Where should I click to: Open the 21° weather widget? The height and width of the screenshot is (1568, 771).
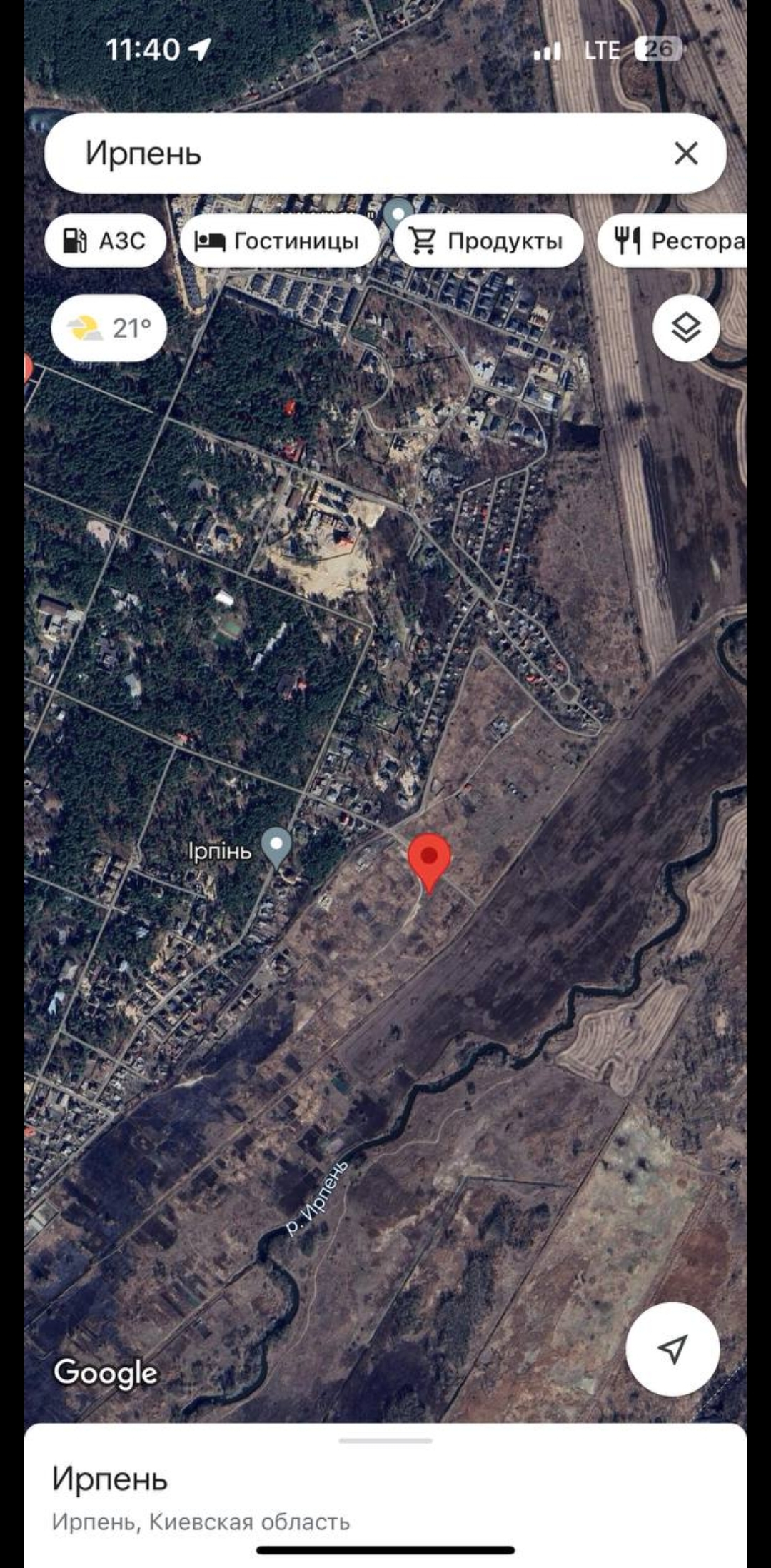109,328
